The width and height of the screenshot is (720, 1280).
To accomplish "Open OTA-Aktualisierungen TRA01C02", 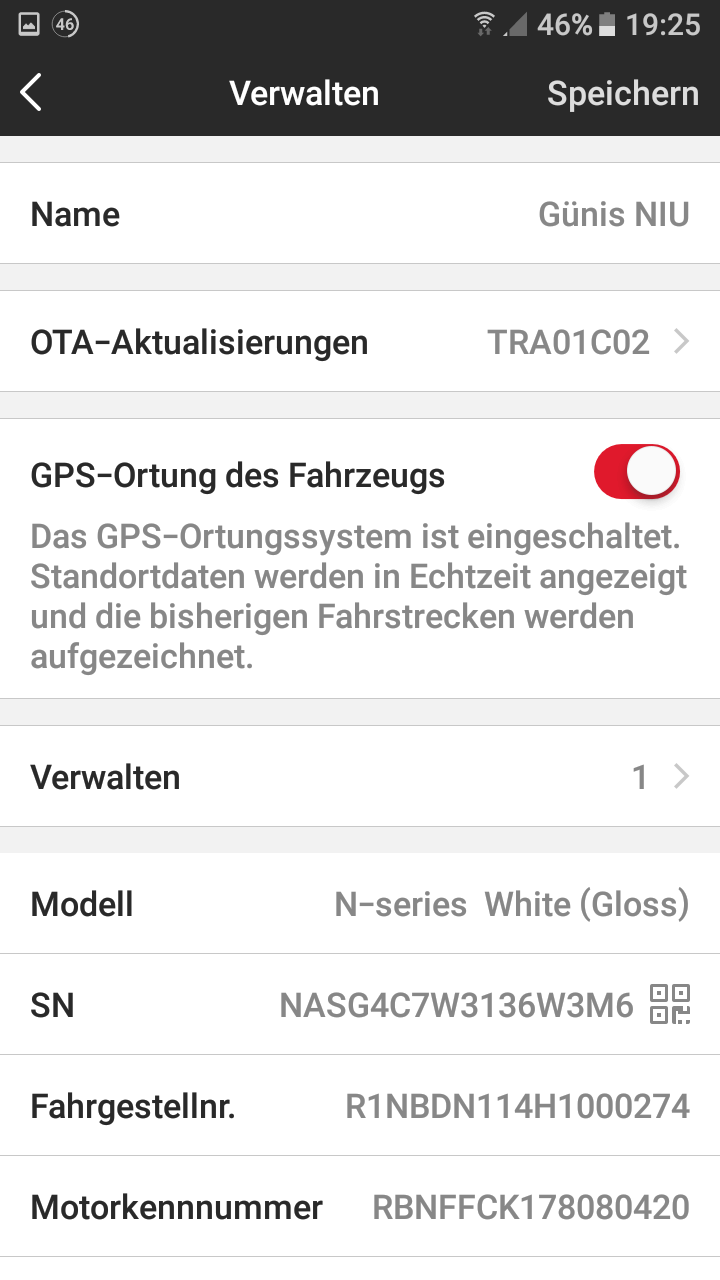I will [360, 342].
